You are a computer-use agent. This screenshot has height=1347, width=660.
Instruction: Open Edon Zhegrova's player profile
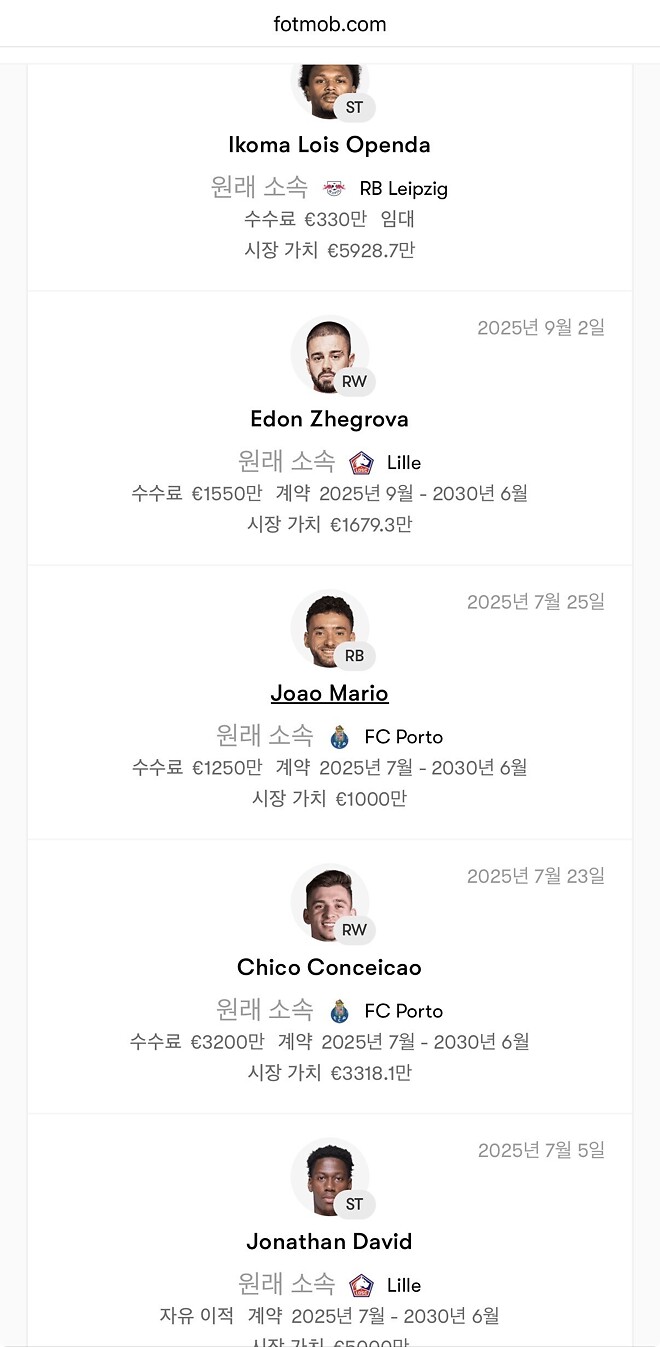click(329, 419)
